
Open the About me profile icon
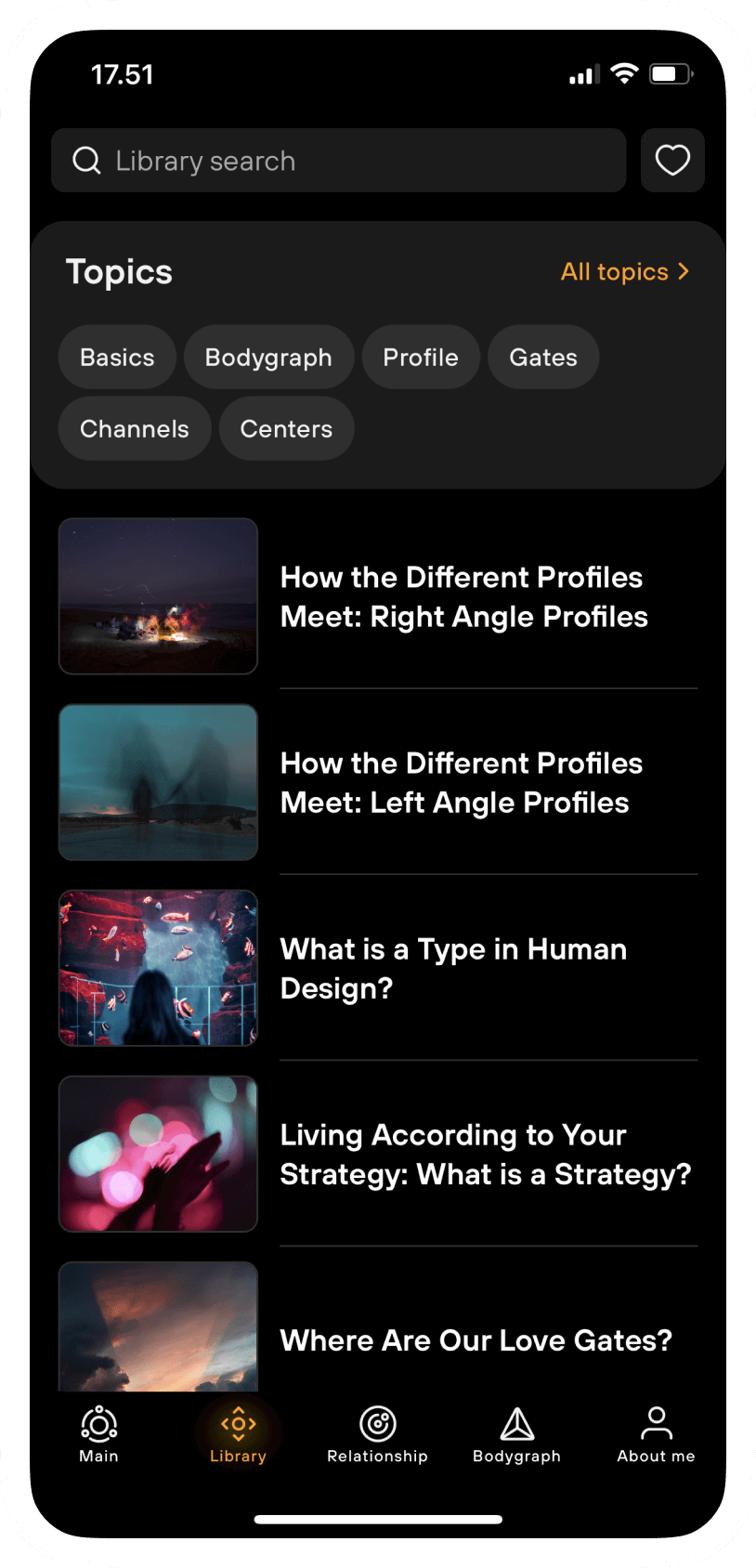coord(655,1422)
